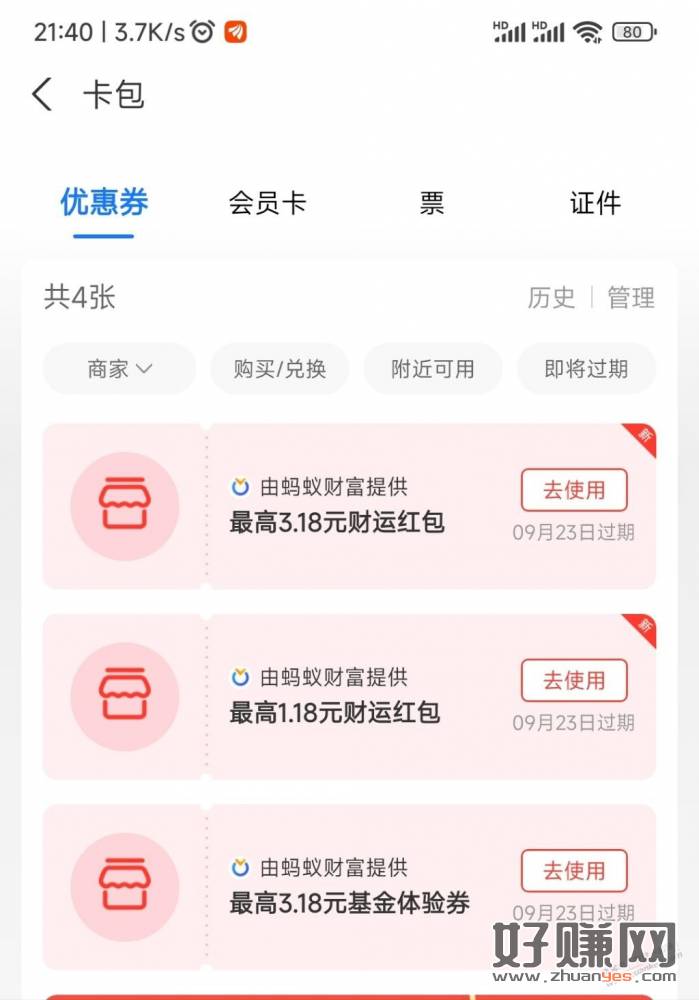
Task: Use the 最高3.18元基金体验券 coupon
Action: pyautogui.click(x=574, y=870)
